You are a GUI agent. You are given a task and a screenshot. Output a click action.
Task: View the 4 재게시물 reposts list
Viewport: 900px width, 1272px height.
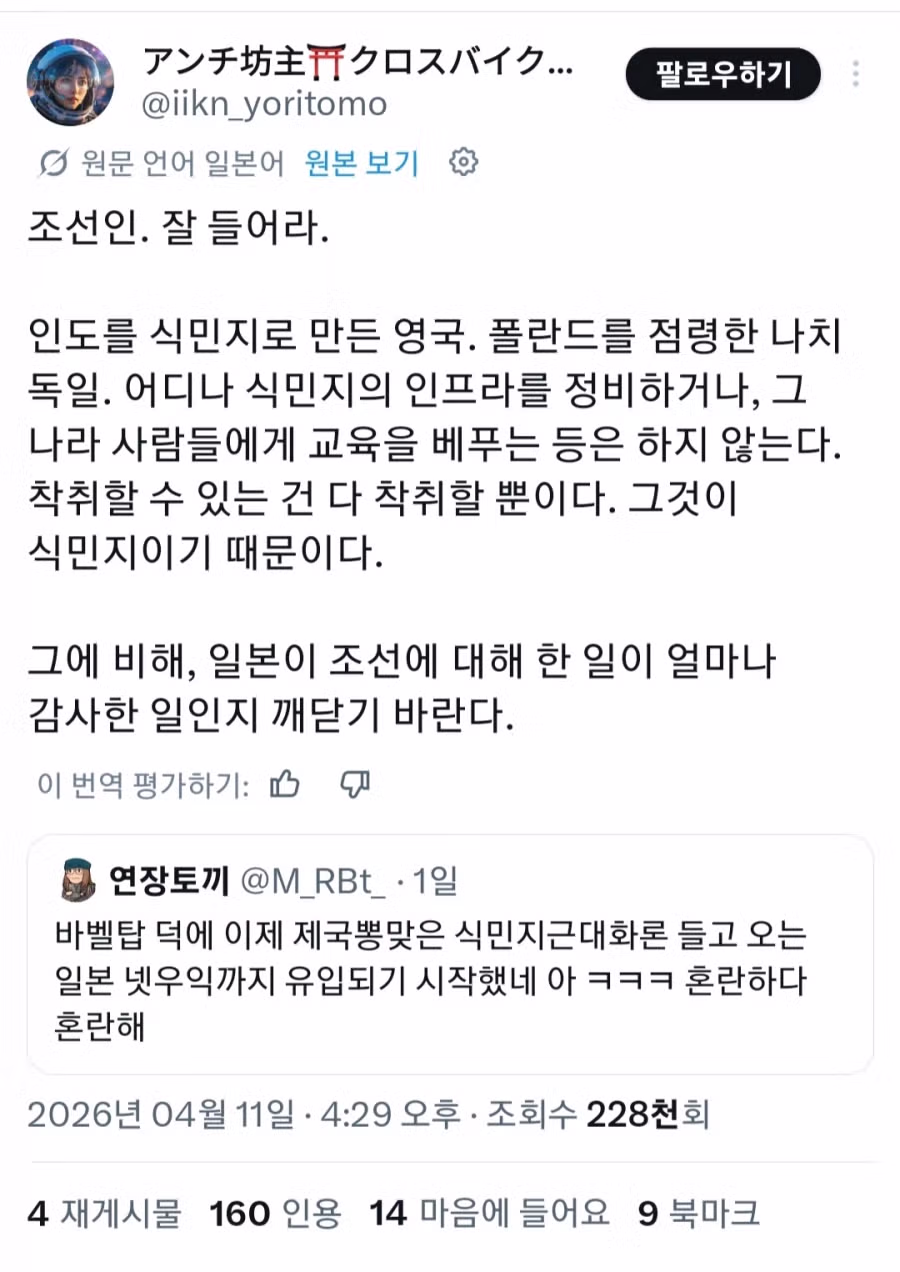click(x=105, y=1214)
